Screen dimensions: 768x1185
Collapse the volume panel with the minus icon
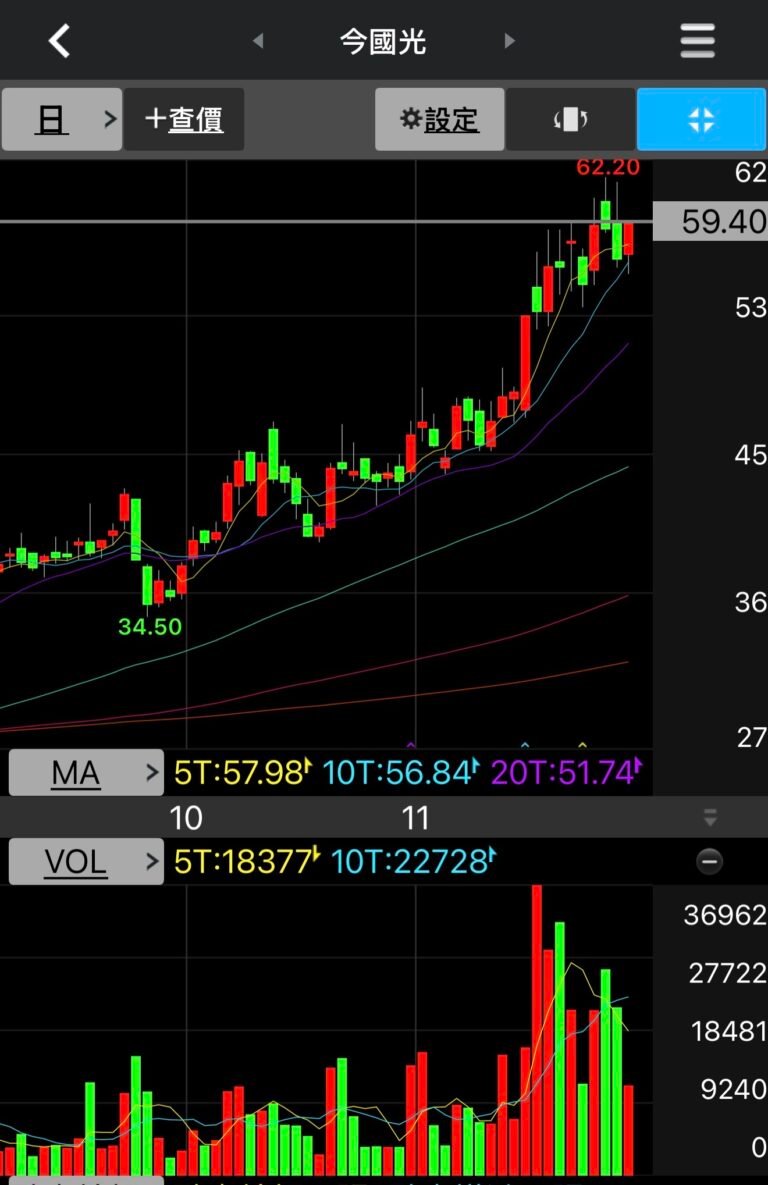click(x=709, y=861)
